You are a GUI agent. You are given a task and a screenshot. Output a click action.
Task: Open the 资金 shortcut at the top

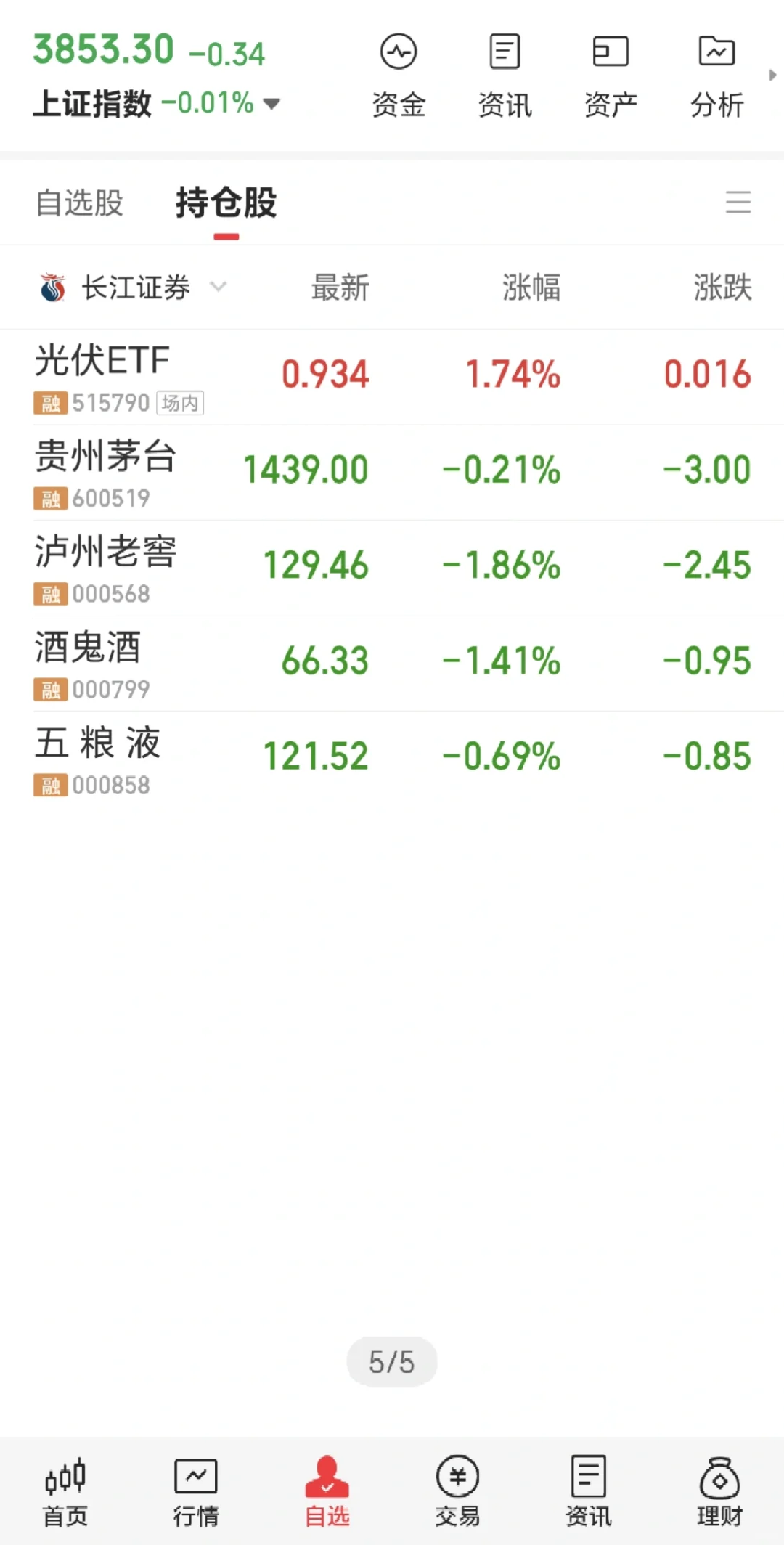(399, 75)
